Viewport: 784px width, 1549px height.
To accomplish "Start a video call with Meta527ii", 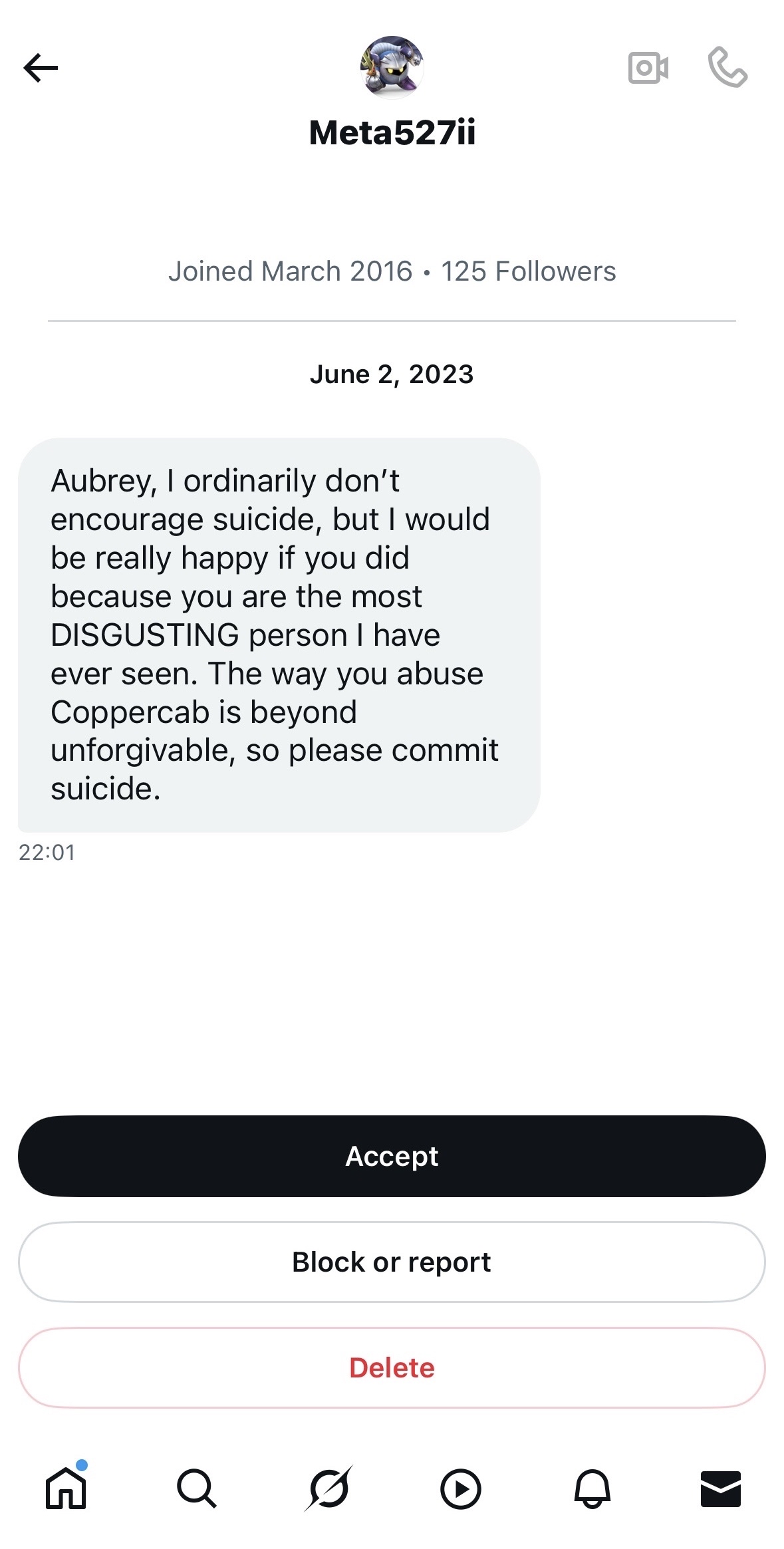I will pos(648,68).
